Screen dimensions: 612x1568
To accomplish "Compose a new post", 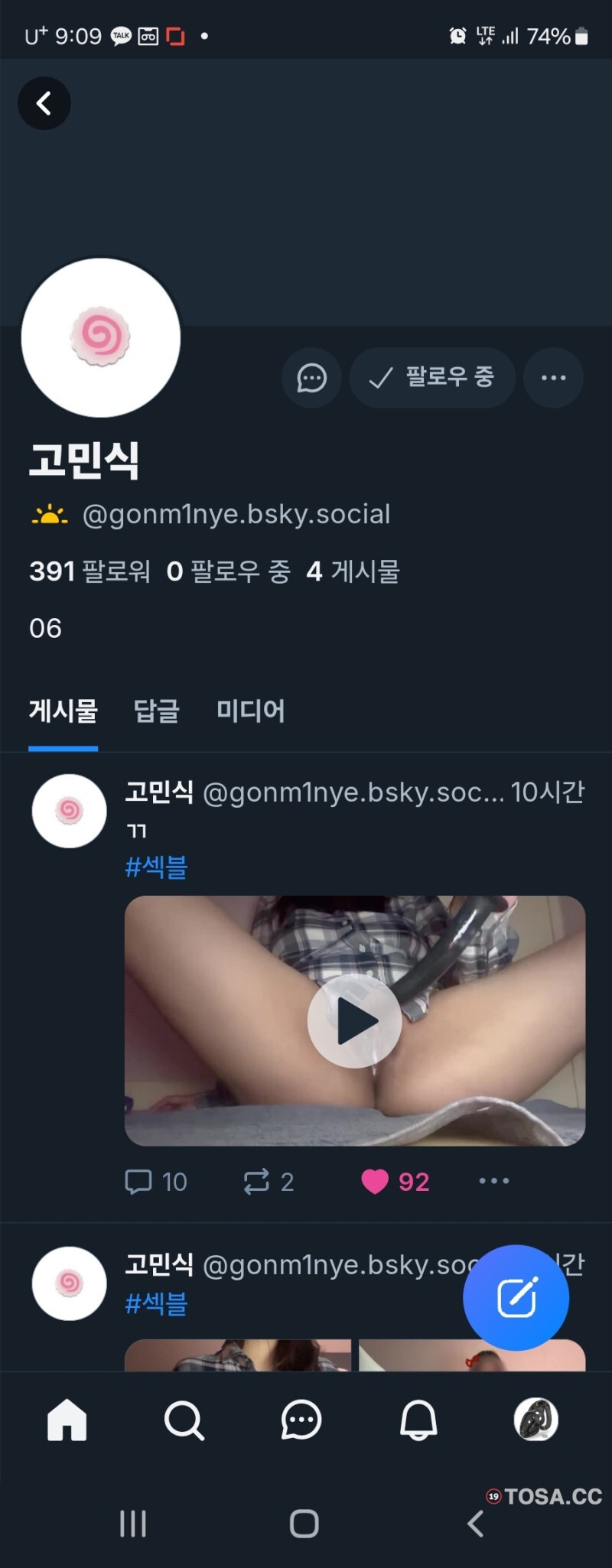I will 516,1297.
